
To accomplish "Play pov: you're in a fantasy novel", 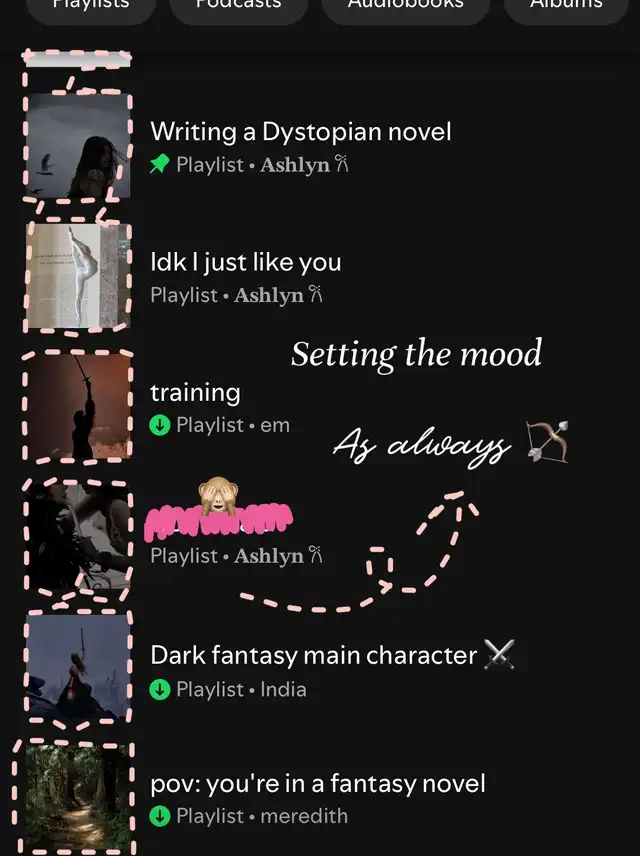I will tap(317, 784).
